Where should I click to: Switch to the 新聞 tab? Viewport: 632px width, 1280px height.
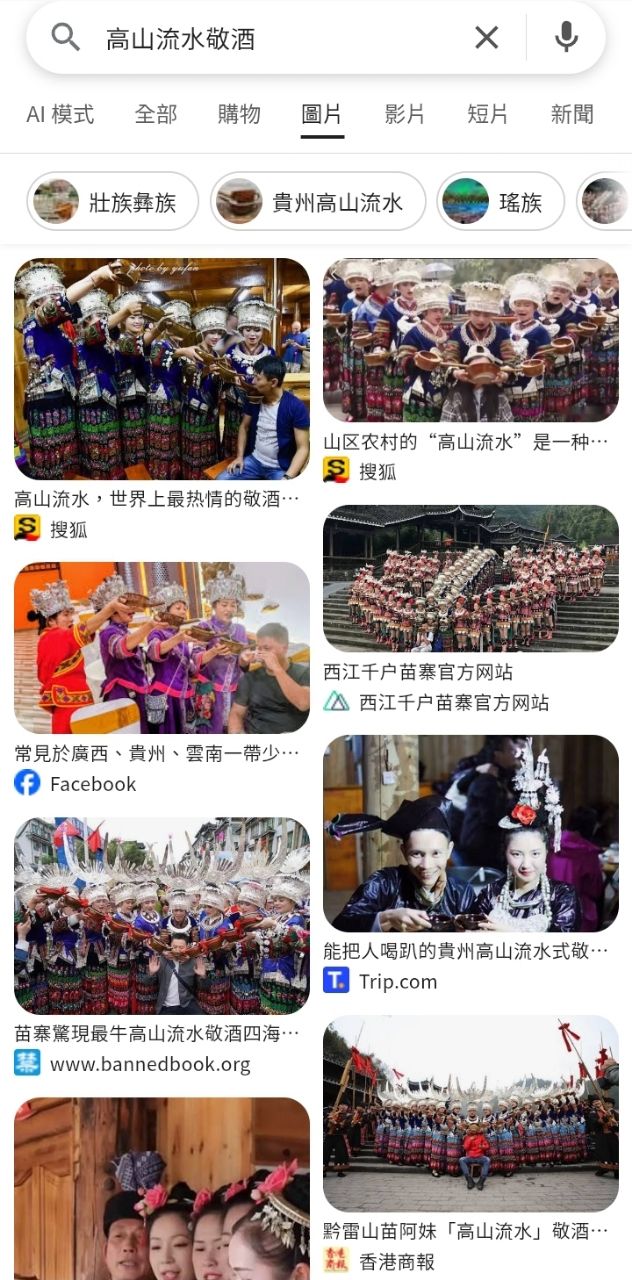[x=572, y=114]
